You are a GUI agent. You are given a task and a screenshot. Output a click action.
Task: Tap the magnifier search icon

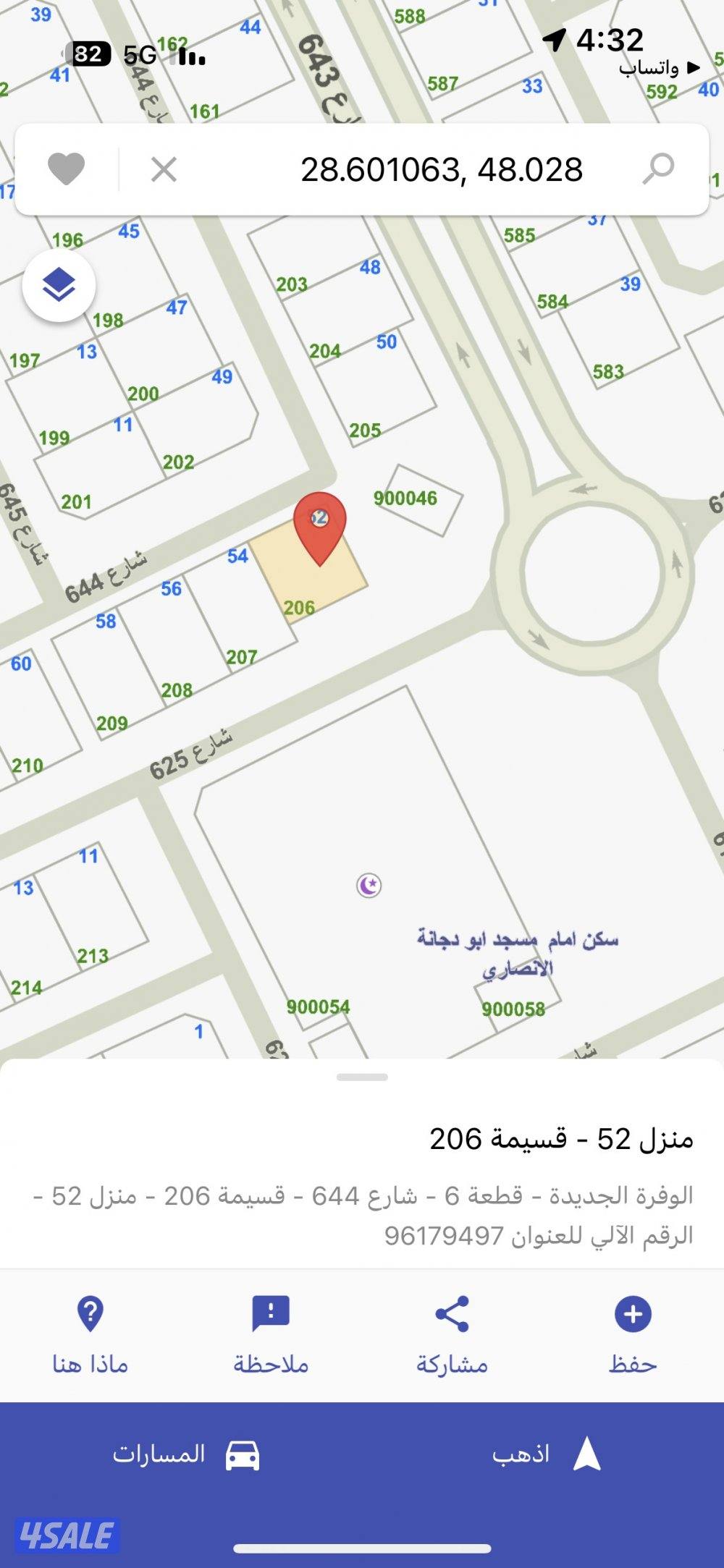click(658, 169)
